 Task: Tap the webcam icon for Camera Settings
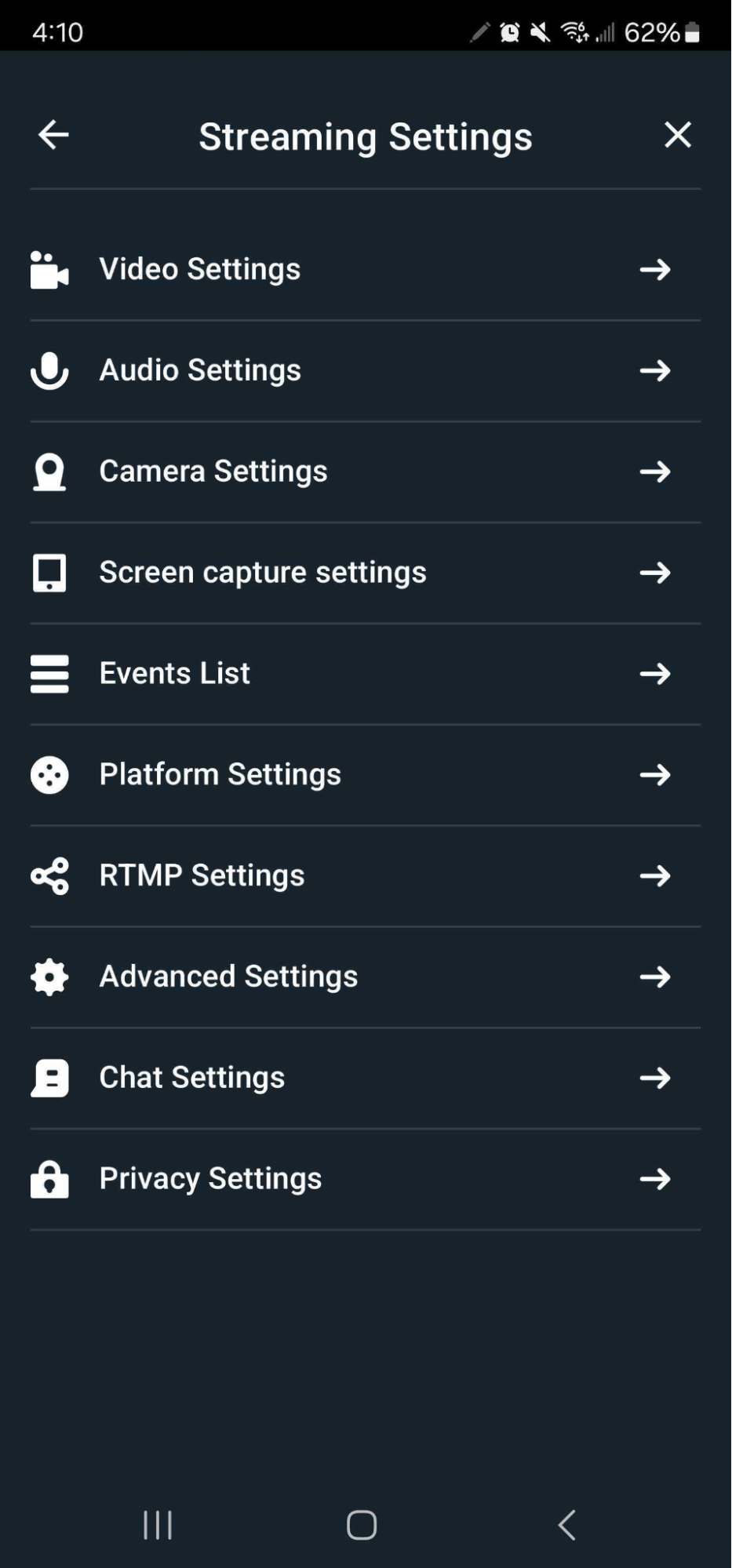click(49, 471)
